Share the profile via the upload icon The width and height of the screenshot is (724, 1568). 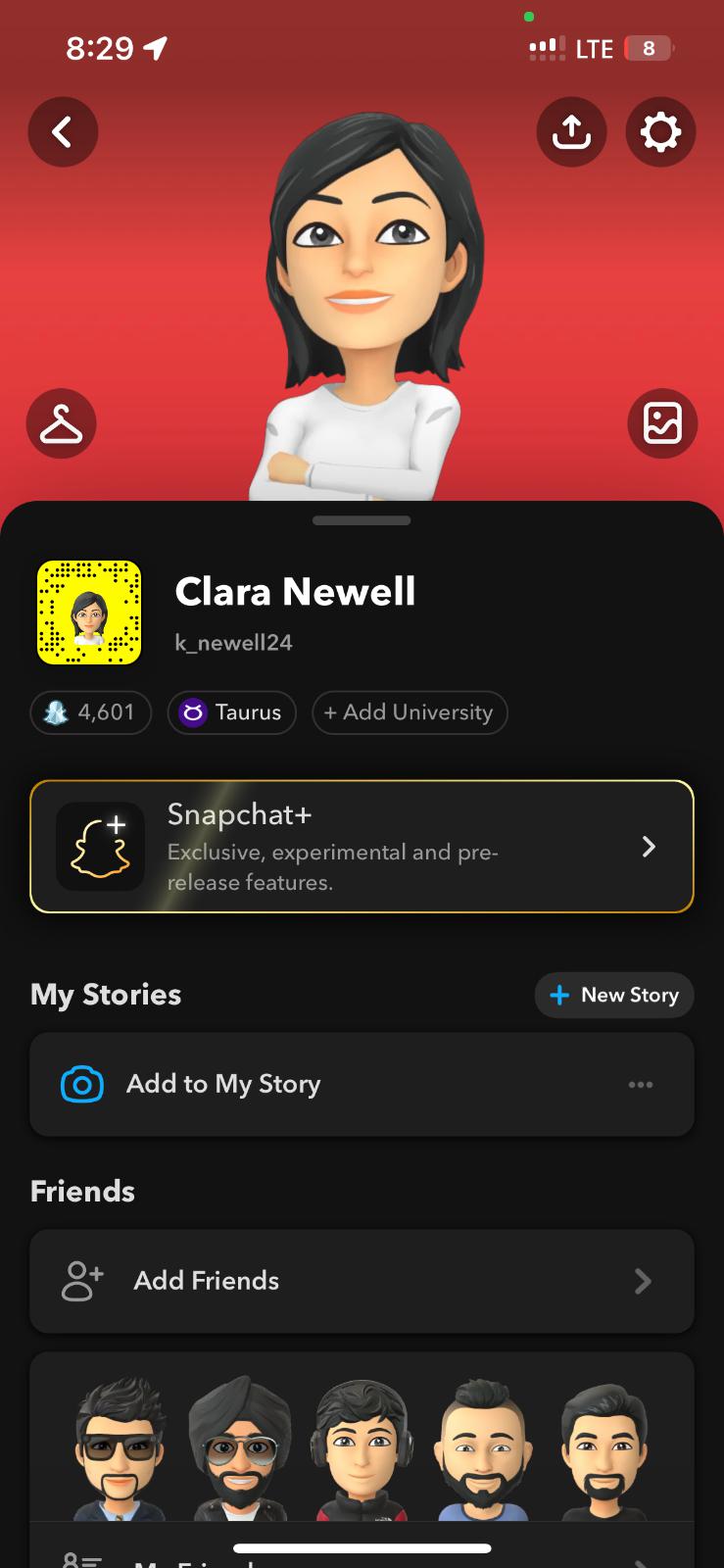[571, 131]
